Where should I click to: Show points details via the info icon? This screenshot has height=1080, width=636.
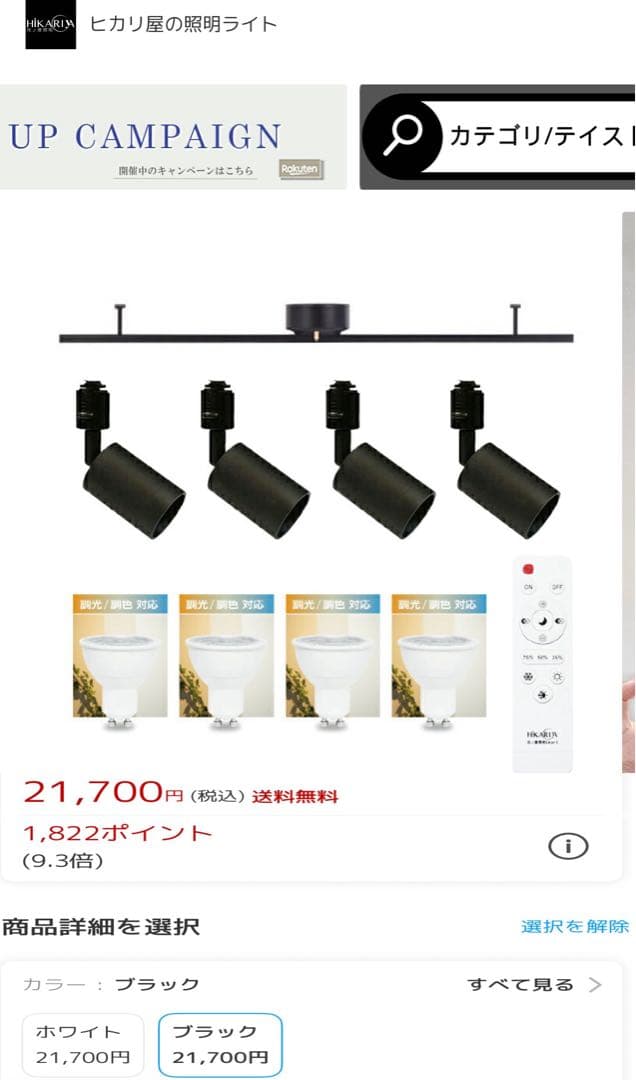tap(568, 846)
